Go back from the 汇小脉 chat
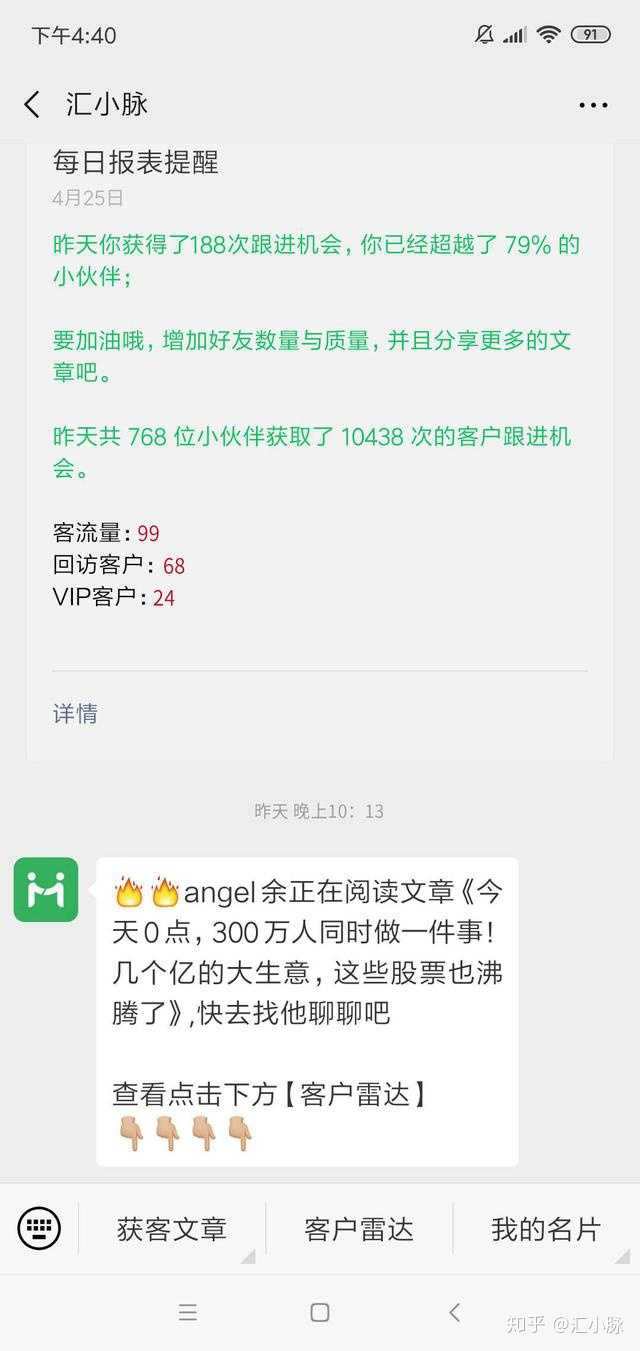 32,104
